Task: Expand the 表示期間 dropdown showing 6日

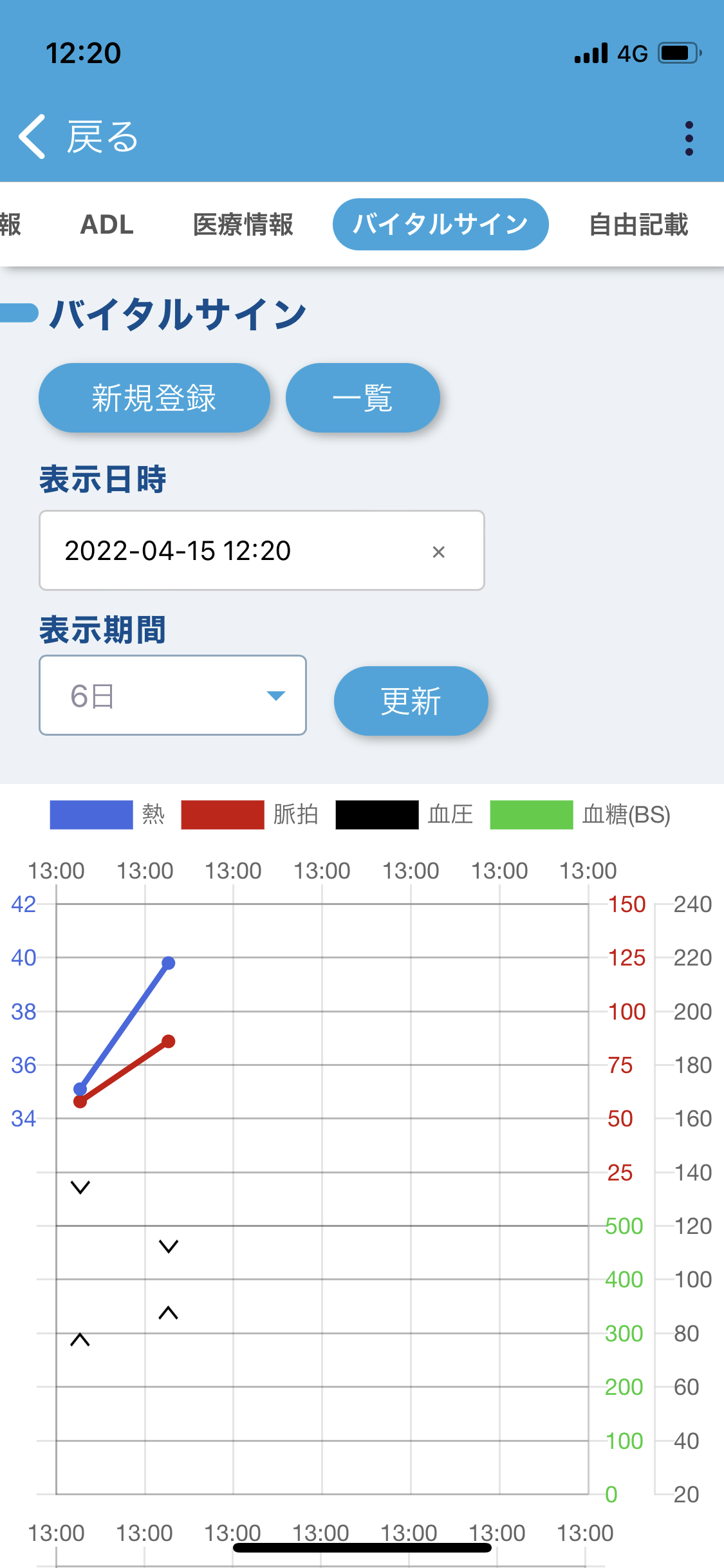Action: [x=172, y=696]
